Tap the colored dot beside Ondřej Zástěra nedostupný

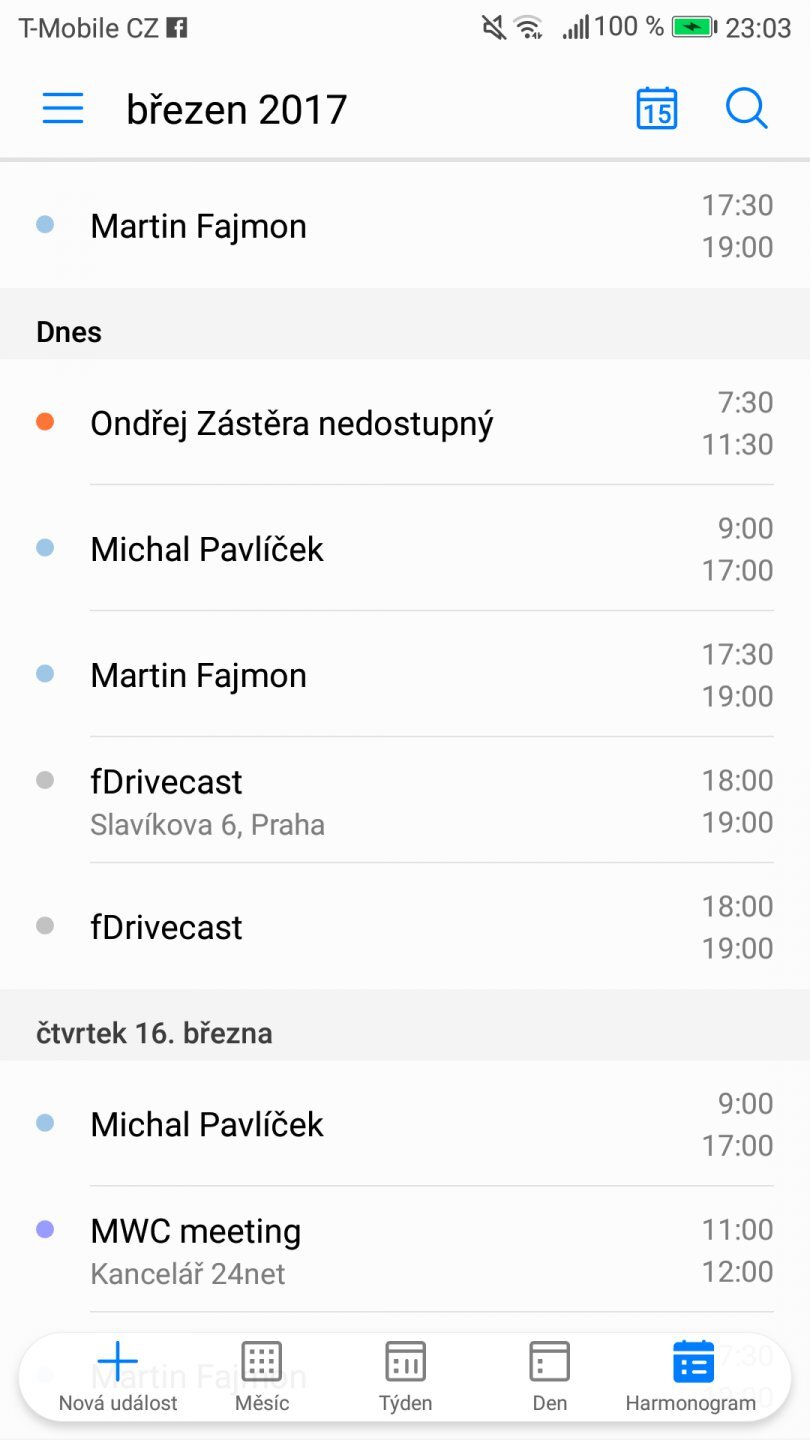click(x=44, y=422)
